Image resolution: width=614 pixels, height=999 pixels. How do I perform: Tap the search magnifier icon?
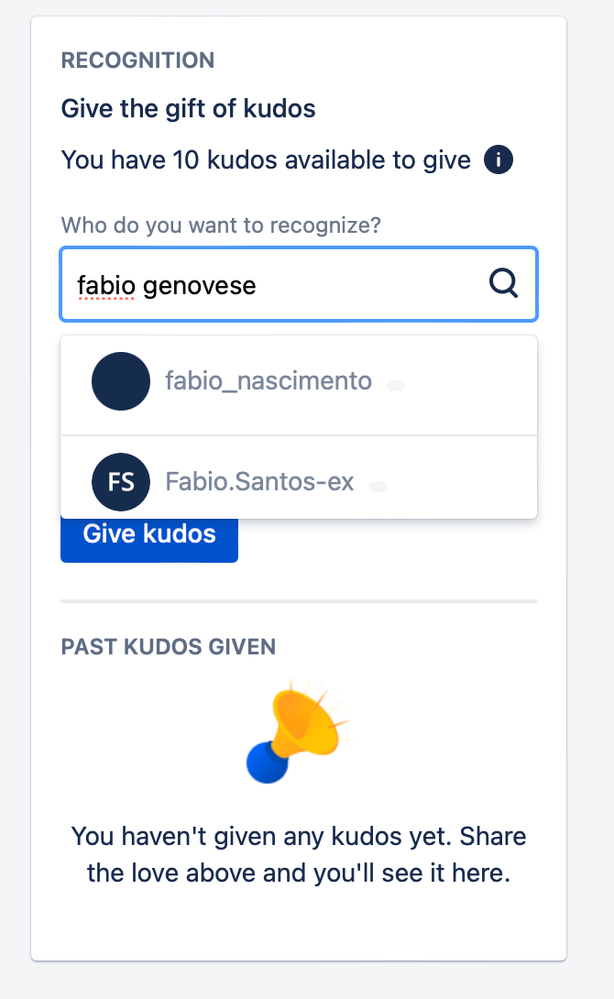pyautogui.click(x=504, y=285)
